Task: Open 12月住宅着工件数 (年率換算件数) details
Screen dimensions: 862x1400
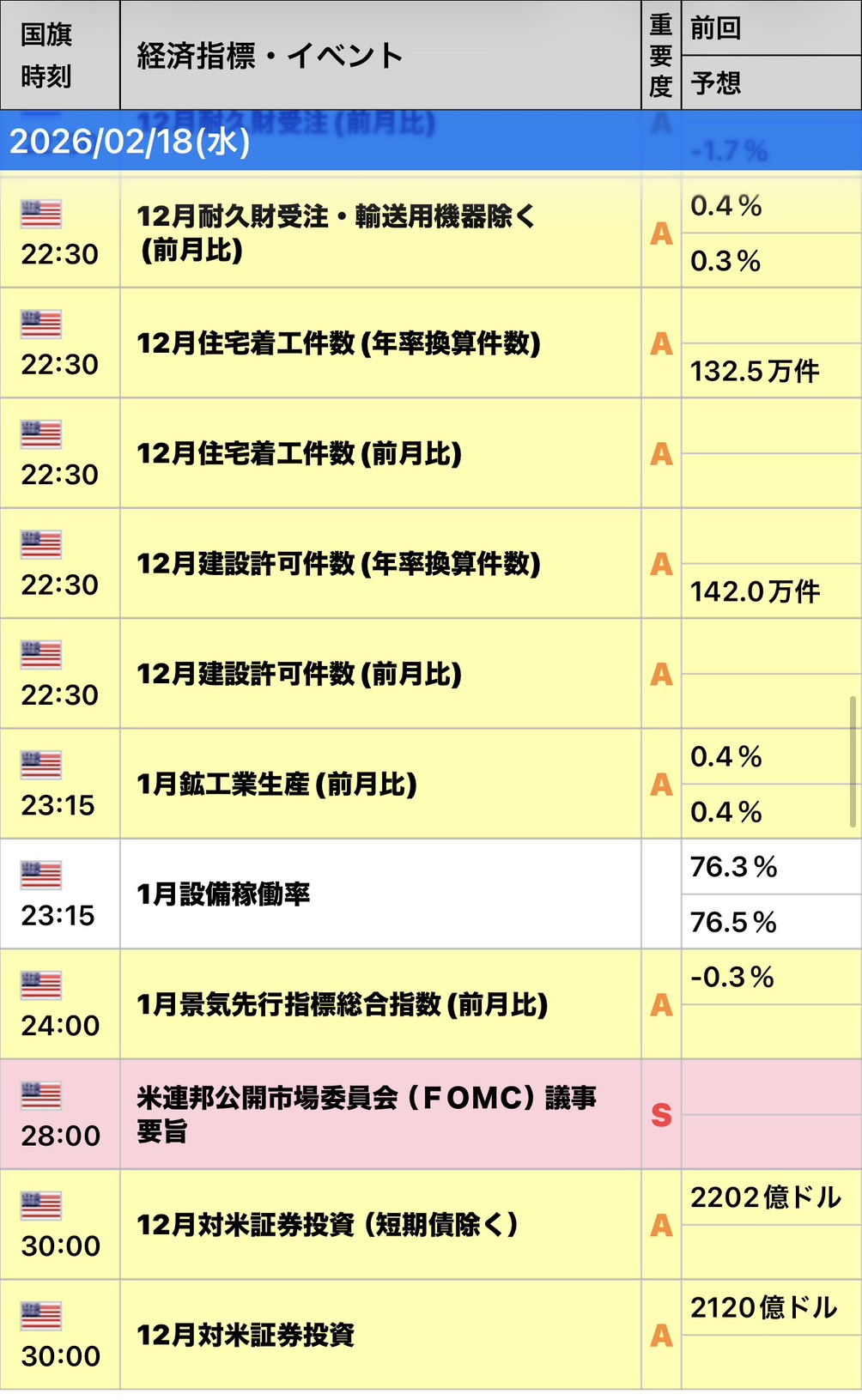Action: point(338,343)
